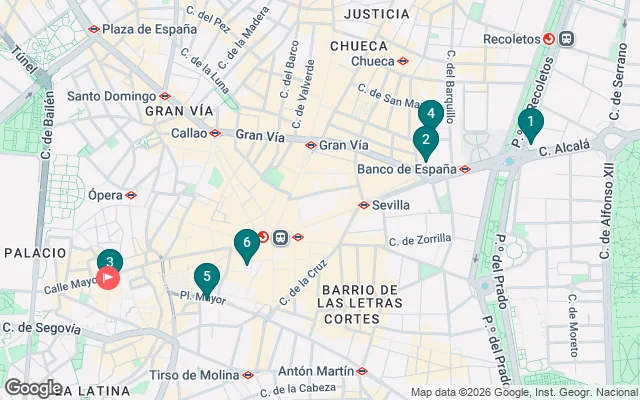640x400 pixels.
Task: Select map pin number 4 below Chueca
Action: point(430,111)
